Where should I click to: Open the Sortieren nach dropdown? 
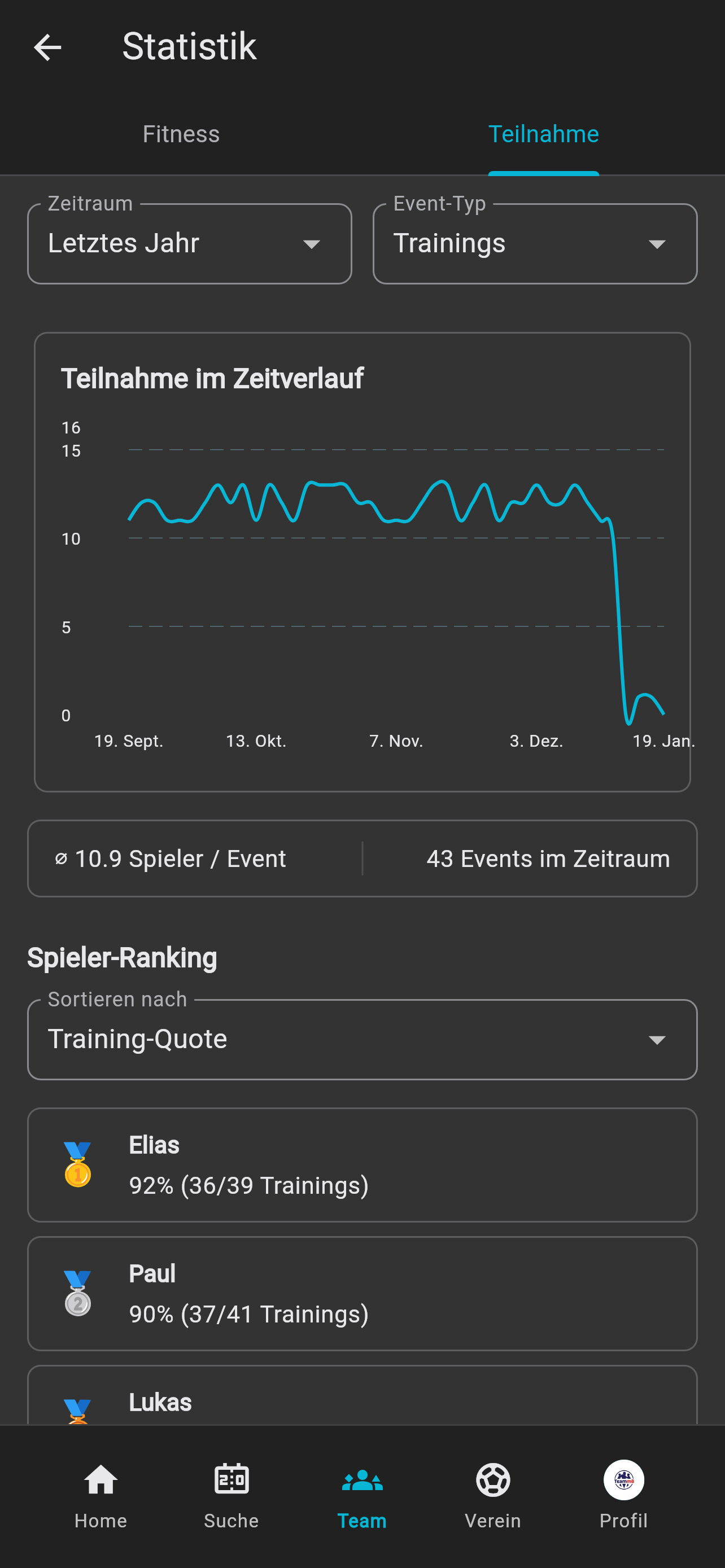[362, 1039]
